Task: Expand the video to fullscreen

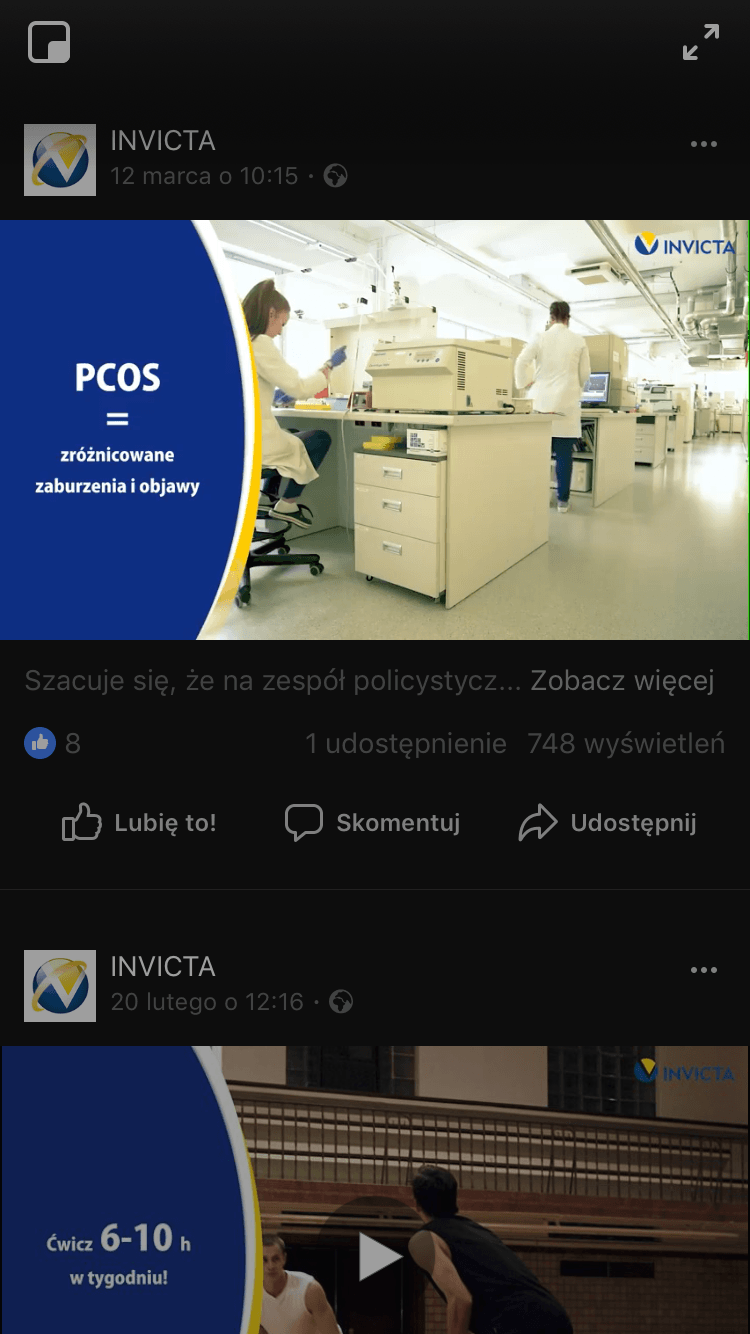Action: coord(701,42)
